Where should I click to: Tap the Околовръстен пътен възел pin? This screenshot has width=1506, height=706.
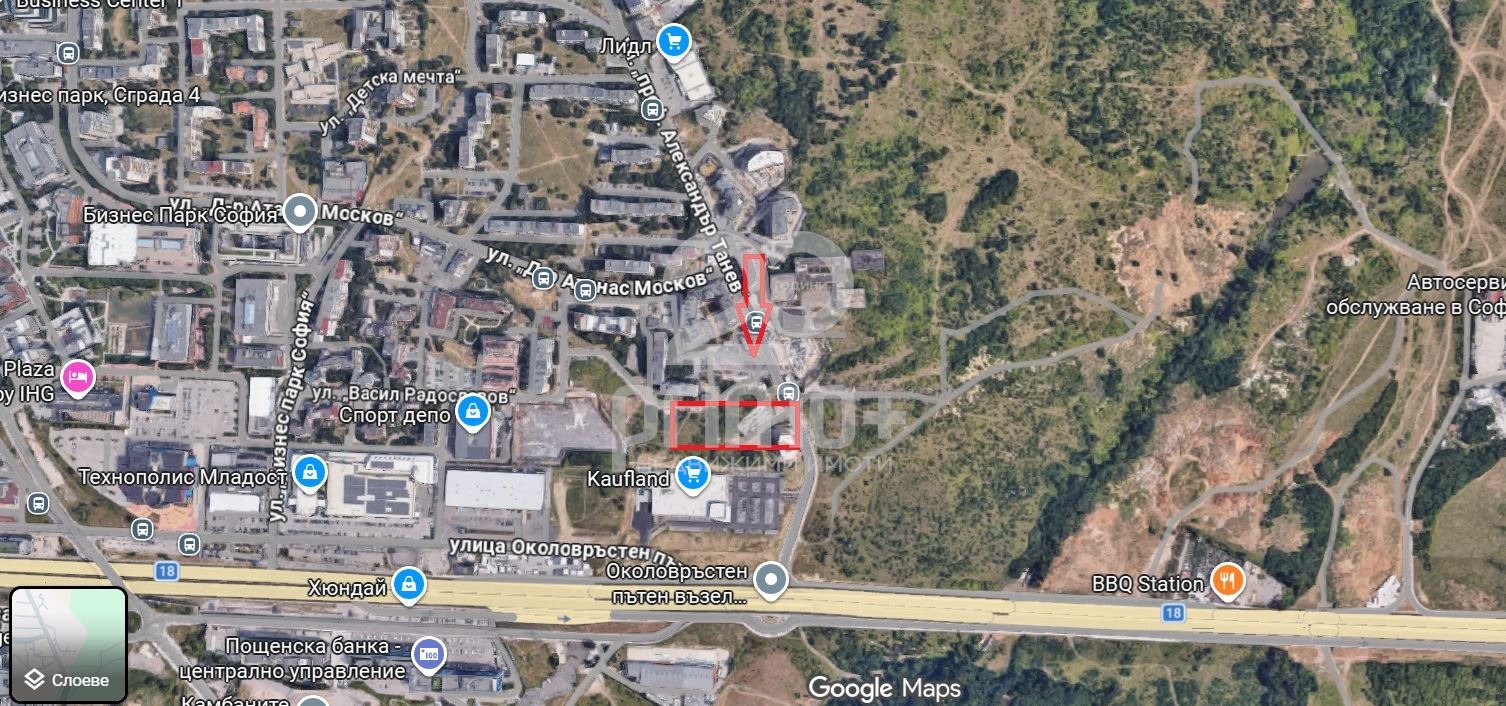[x=770, y=580]
